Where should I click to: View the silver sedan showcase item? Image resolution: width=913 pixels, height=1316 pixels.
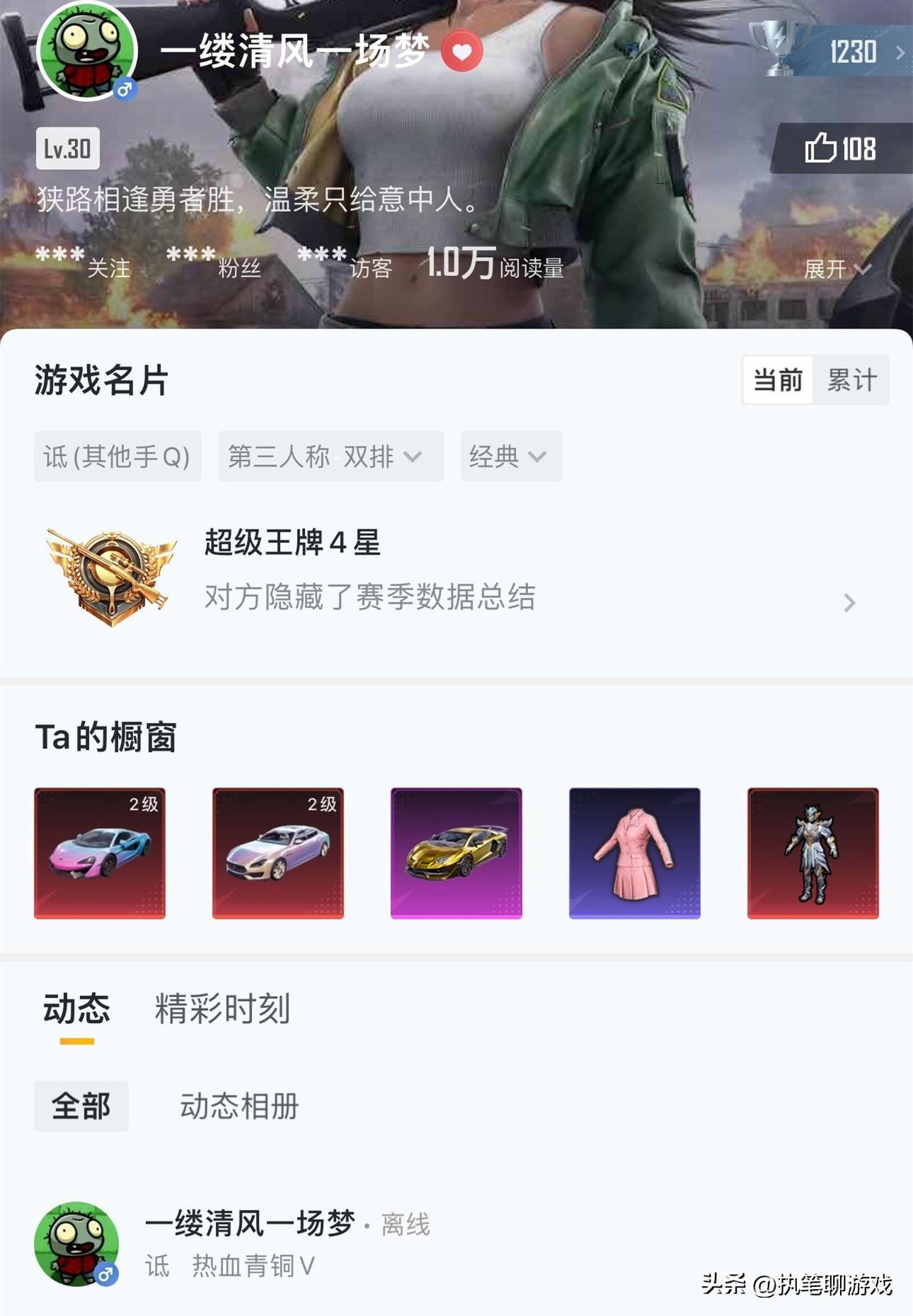pyautogui.click(x=278, y=853)
